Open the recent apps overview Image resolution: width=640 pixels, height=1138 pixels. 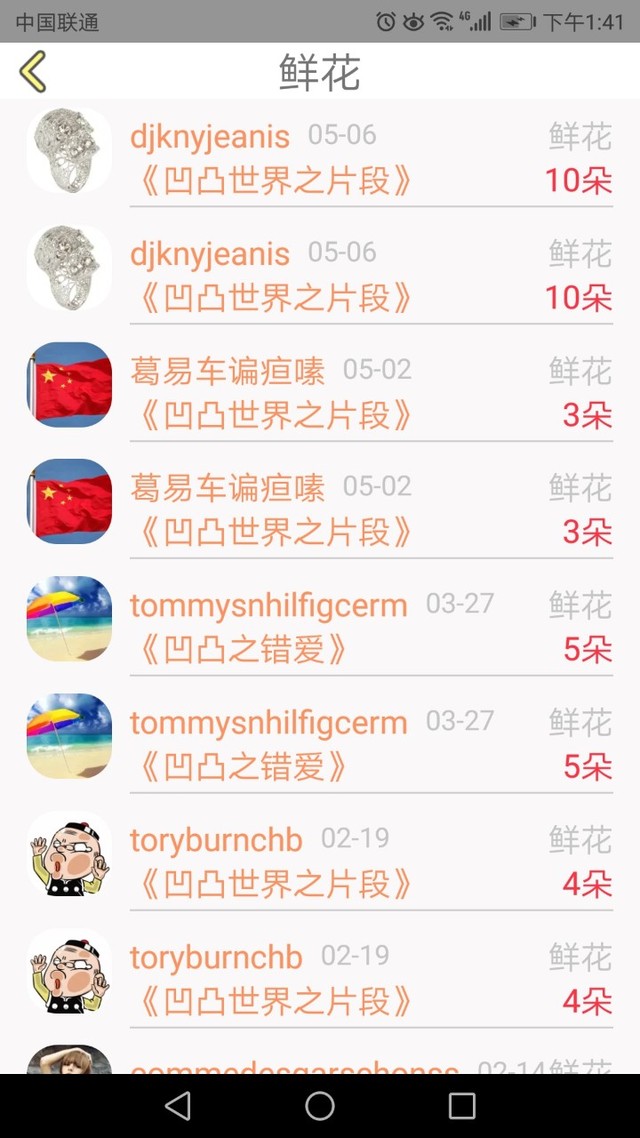[462, 1105]
